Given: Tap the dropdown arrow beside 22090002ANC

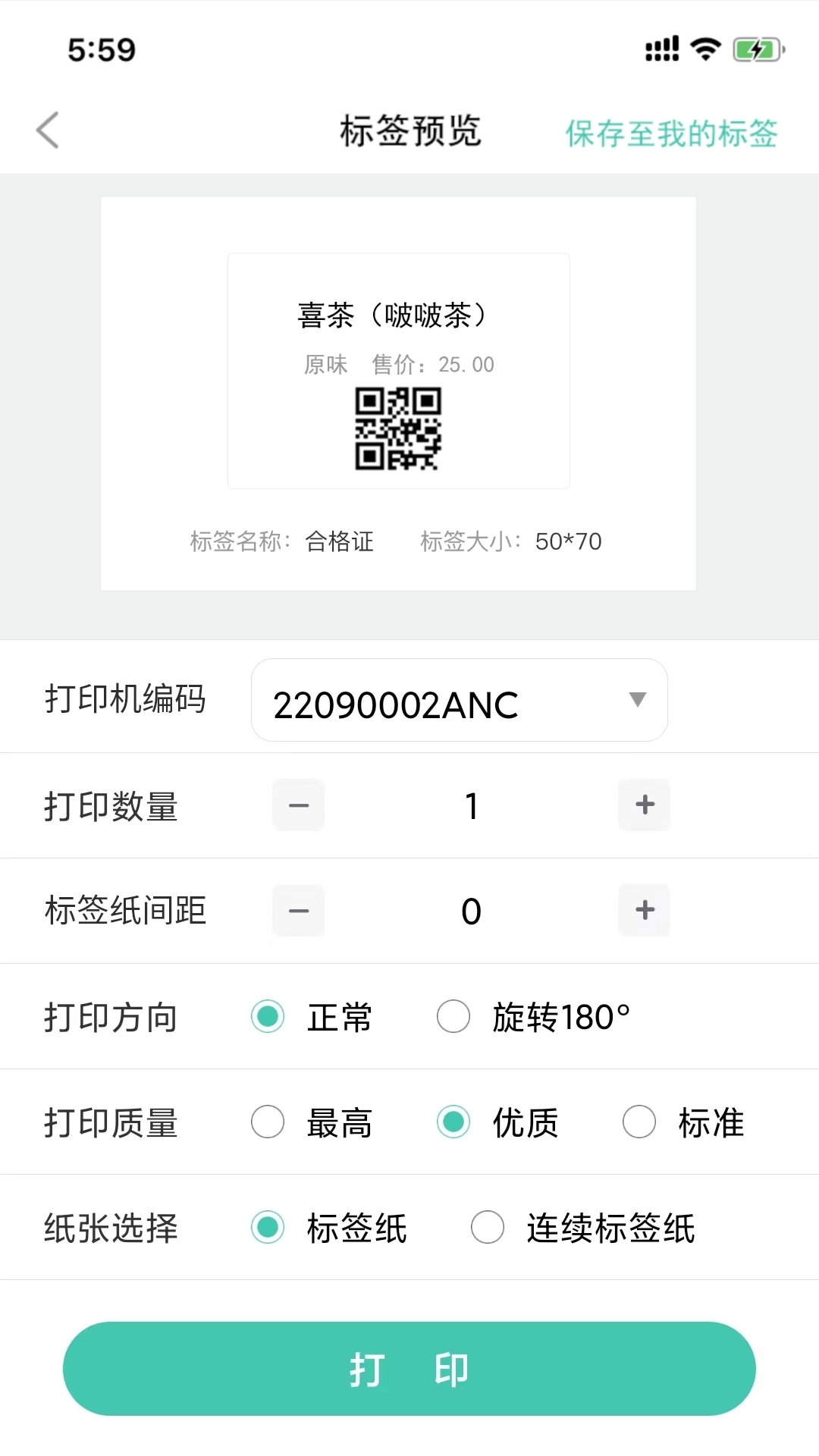Looking at the screenshot, I should click(x=638, y=700).
